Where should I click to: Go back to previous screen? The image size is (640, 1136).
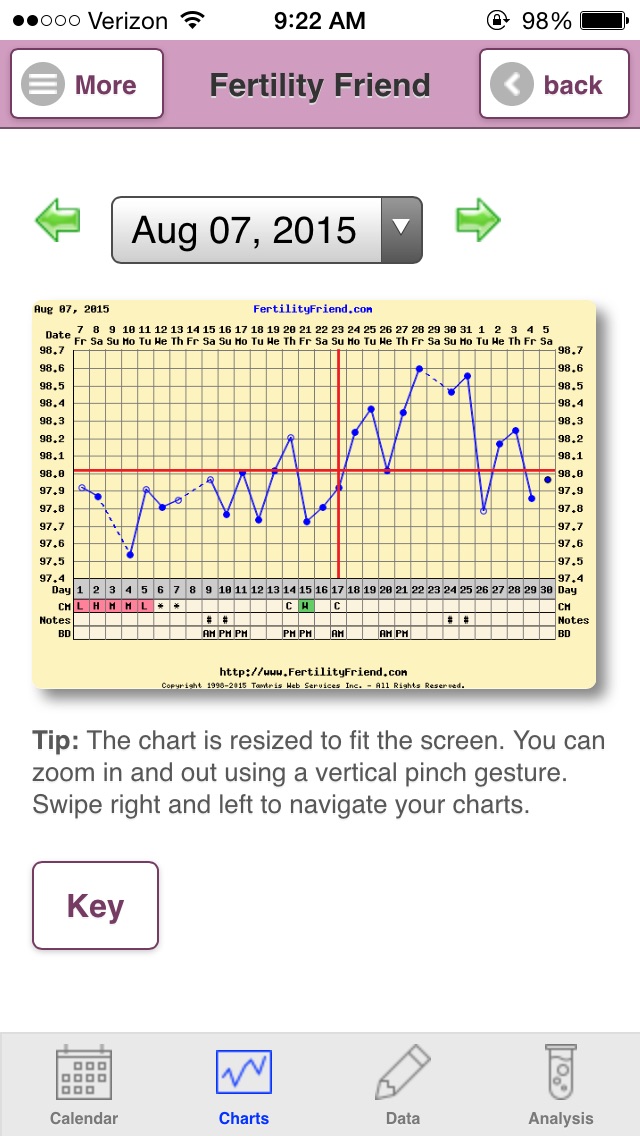tap(553, 85)
